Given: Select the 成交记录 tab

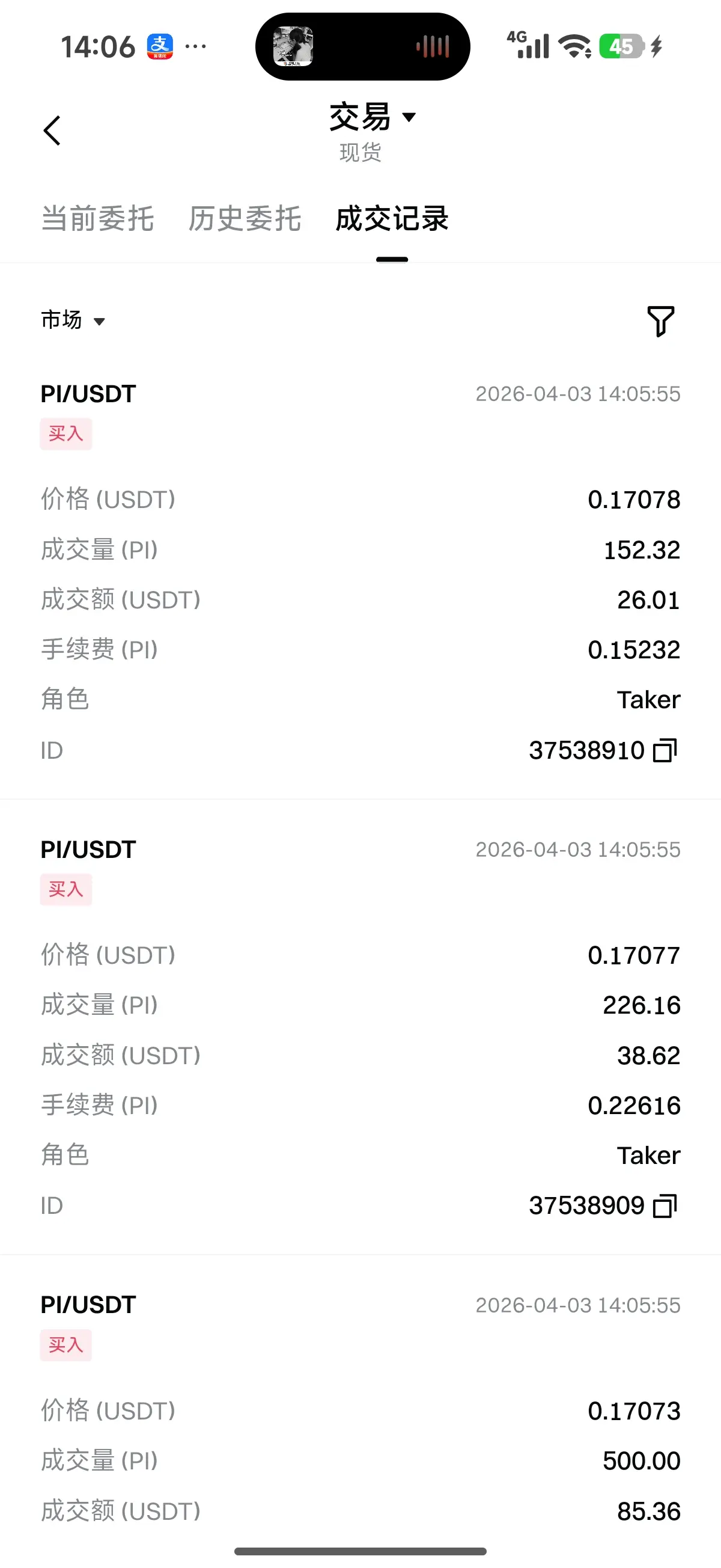Looking at the screenshot, I should coord(392,218).
